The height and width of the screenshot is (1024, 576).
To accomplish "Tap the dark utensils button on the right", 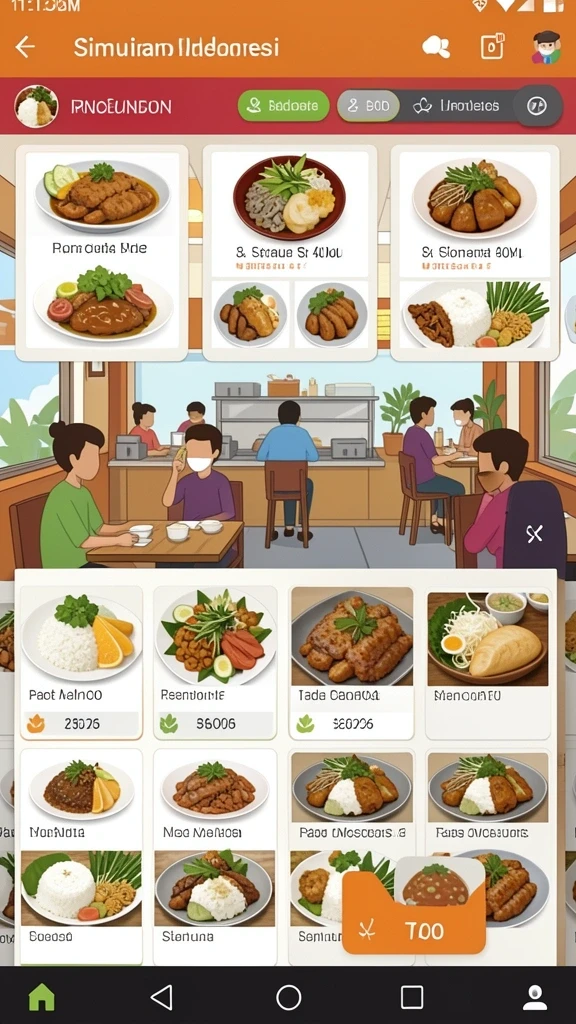I will pos(534,534).
